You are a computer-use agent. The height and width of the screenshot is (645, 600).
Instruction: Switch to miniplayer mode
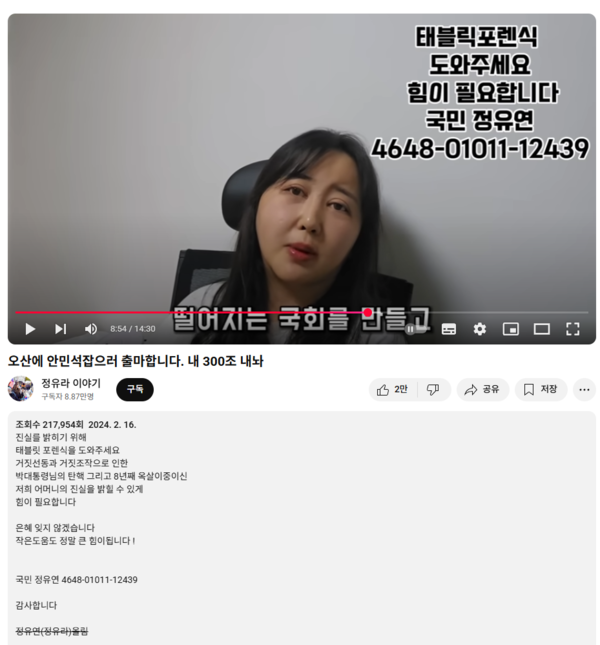511,329
